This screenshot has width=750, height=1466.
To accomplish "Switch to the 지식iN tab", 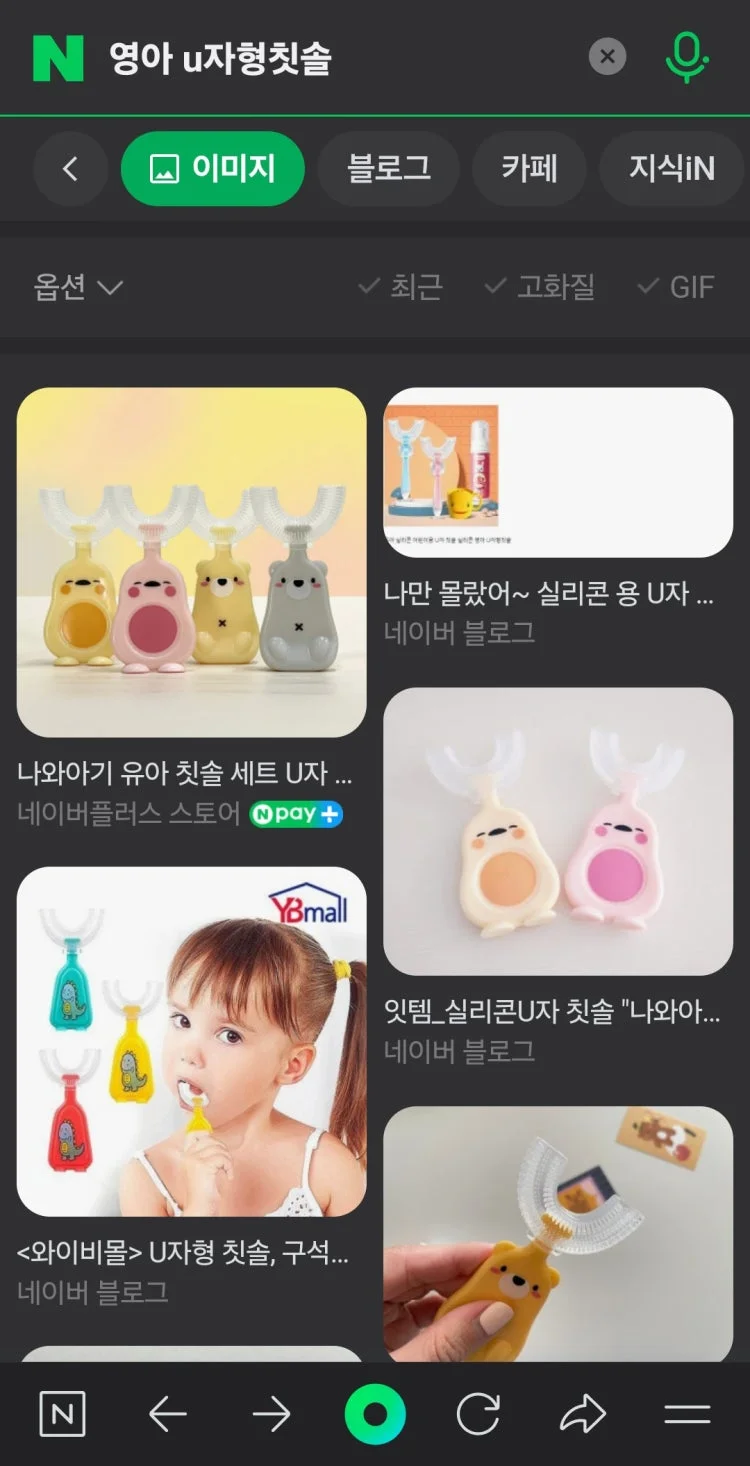I will coord(672,169).
